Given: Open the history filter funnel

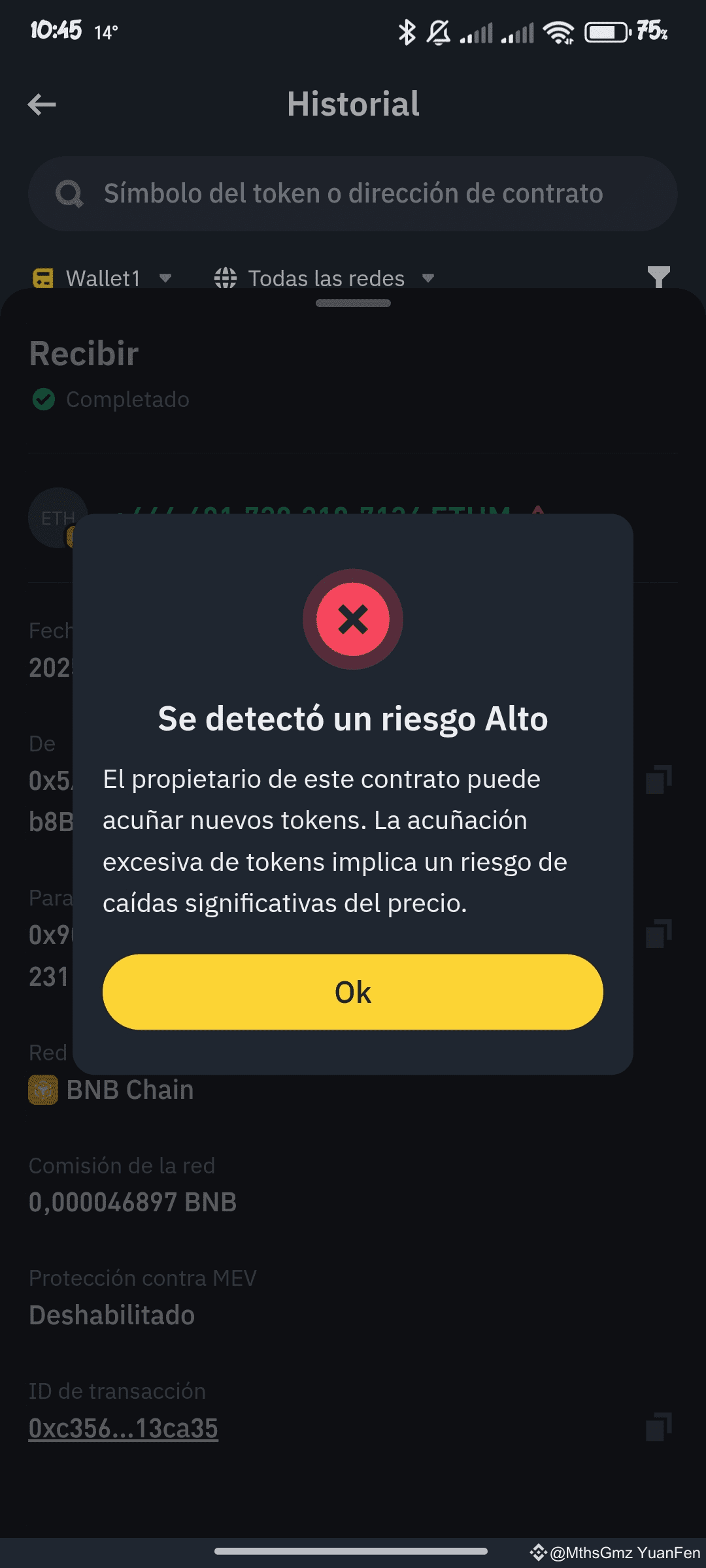Looking at the screenshot, I should pyautogui.click(x=658, y=277).
